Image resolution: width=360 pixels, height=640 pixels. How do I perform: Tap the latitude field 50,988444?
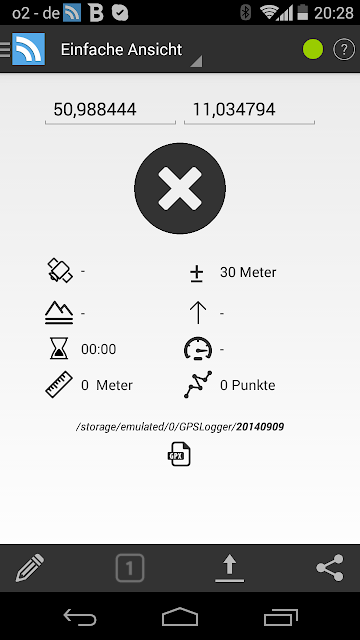pos(110,110)
